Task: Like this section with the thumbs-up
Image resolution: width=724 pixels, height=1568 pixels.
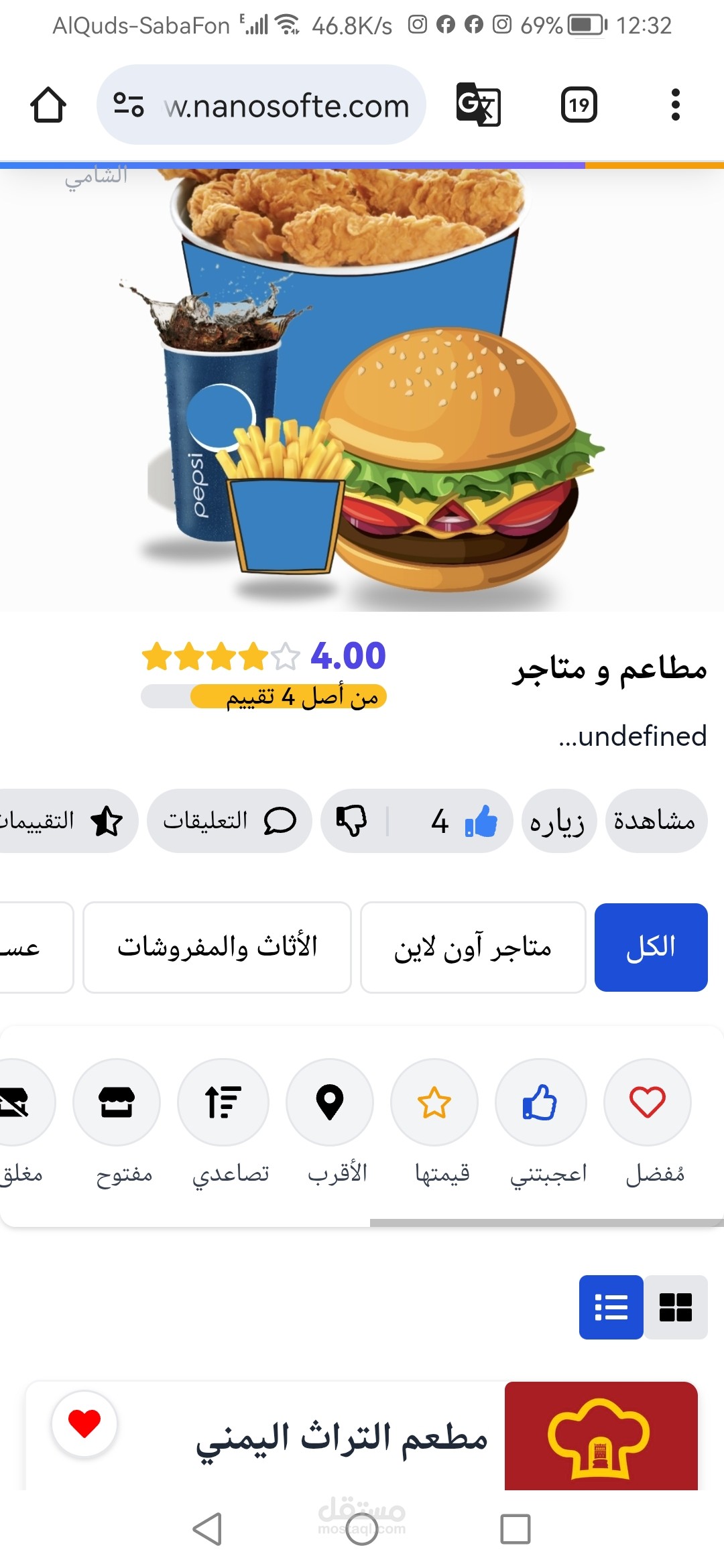Action: [x=481, y=821]
